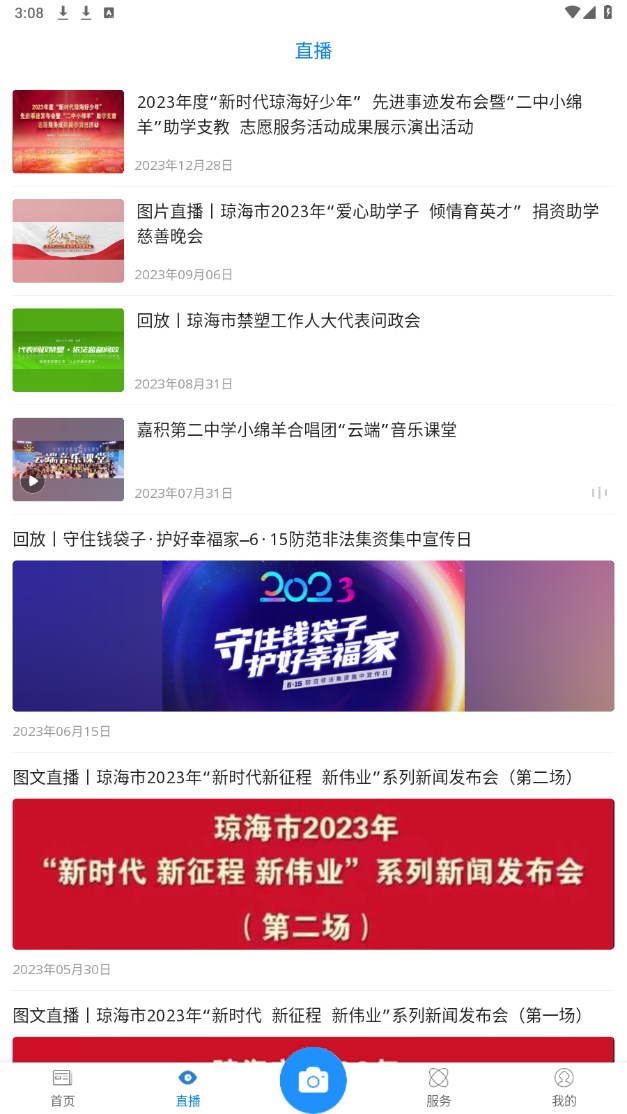Open the 2023 新时代琼海好少年 broadcast

coord(359,114)
